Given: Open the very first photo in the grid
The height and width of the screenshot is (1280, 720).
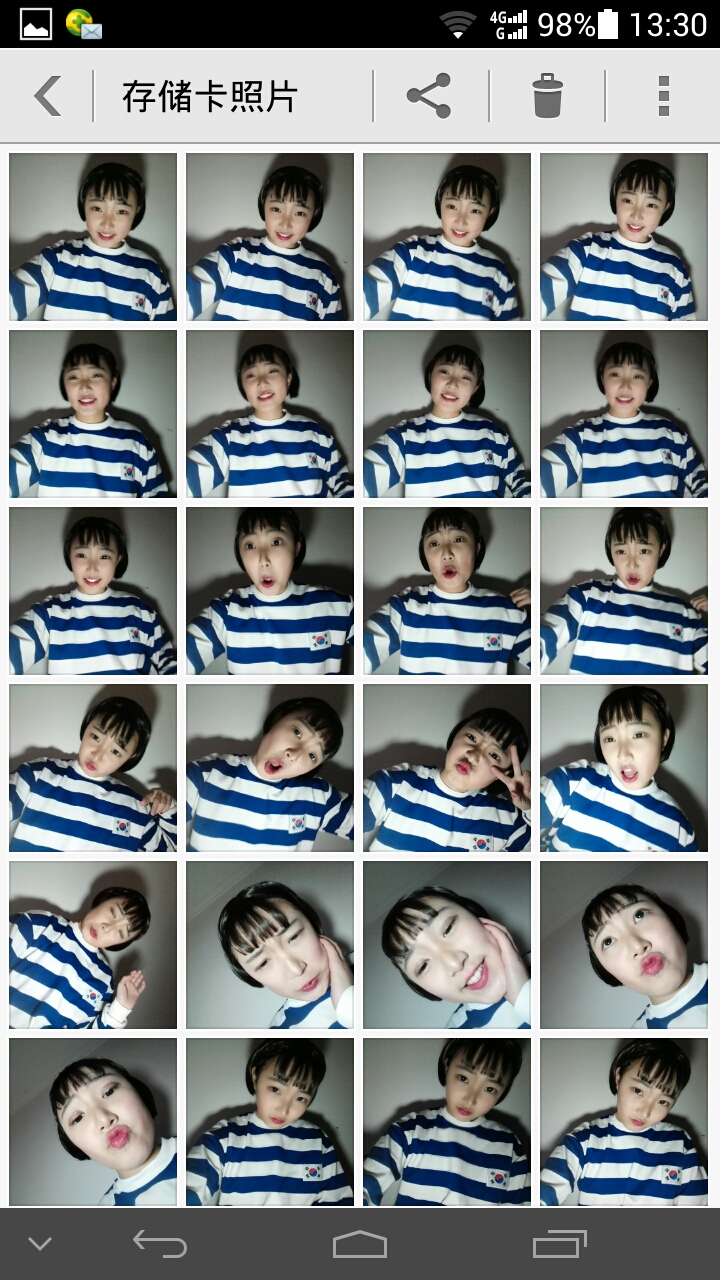Looking at the screenshot, I should [x=93, y=236].
